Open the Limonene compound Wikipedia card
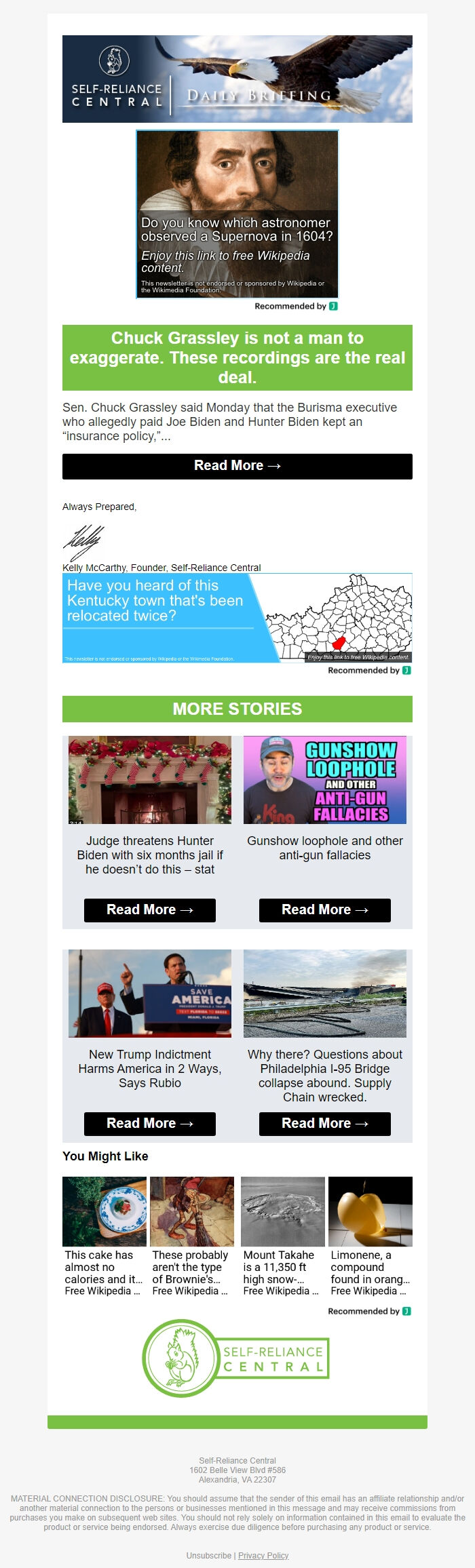Screen dimensions: 475x1568 (370, 1237)
